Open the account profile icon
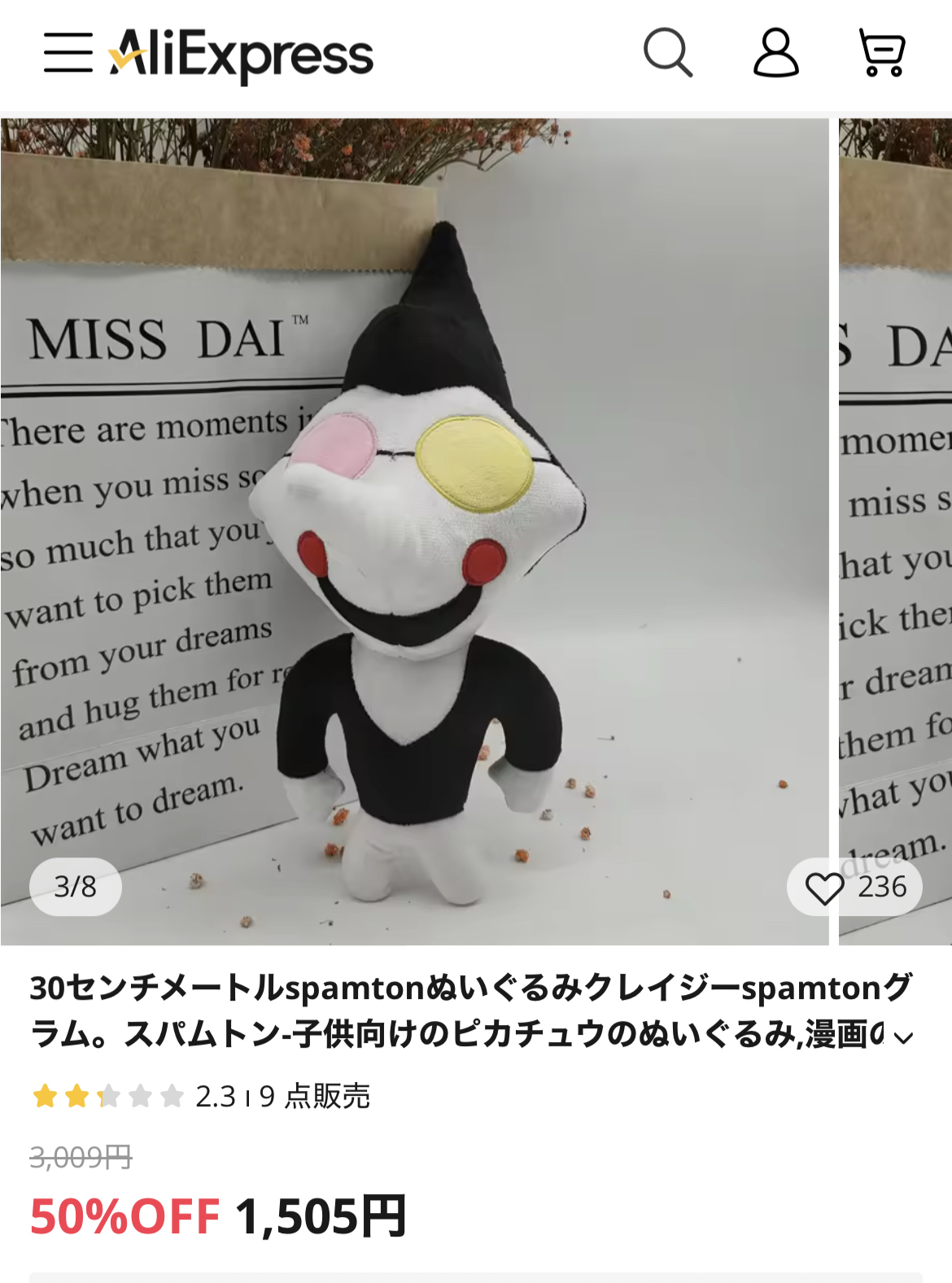The image size is (952, 1283). coord(775,53)
